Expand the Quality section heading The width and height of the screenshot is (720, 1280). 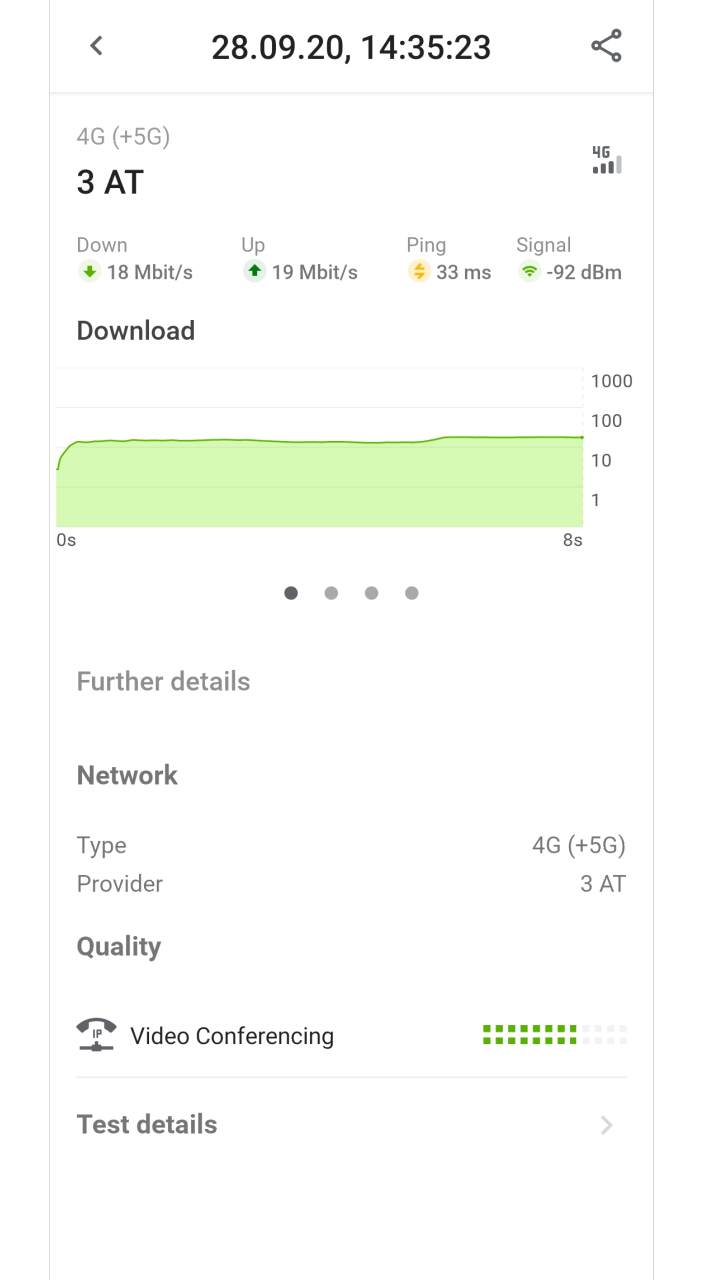[x=118, y=946]
